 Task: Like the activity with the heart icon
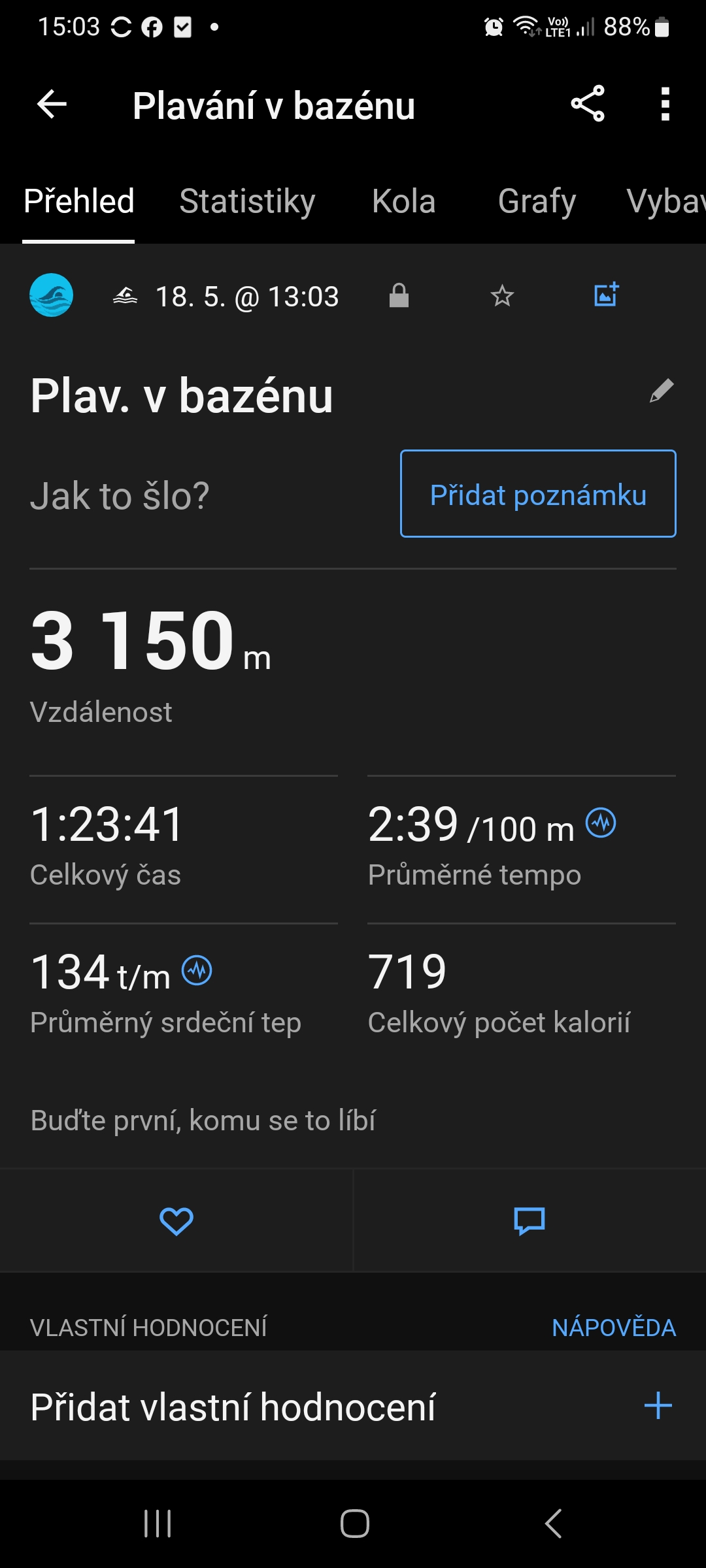pos(176,1220)
